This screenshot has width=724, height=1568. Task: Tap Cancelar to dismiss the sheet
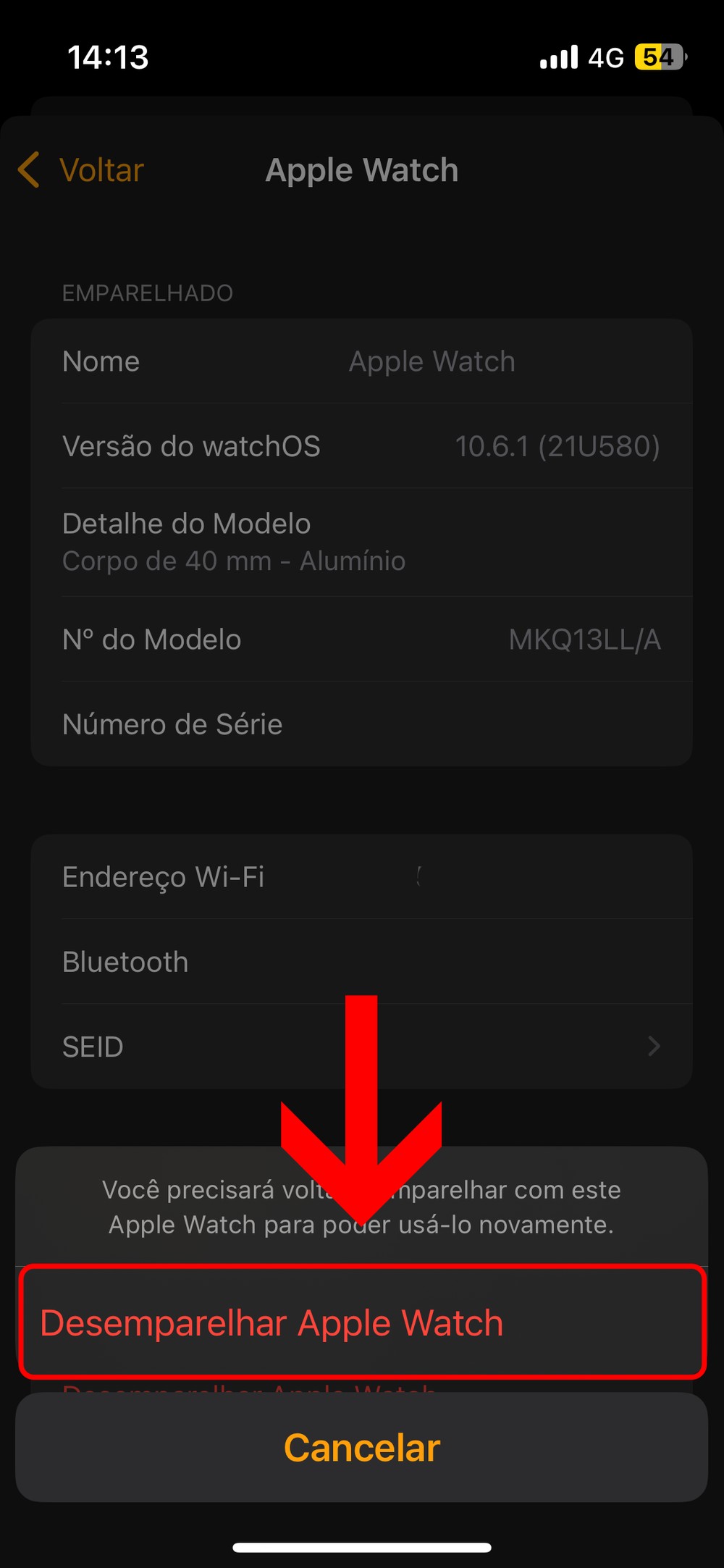(x=361, y=1448)
